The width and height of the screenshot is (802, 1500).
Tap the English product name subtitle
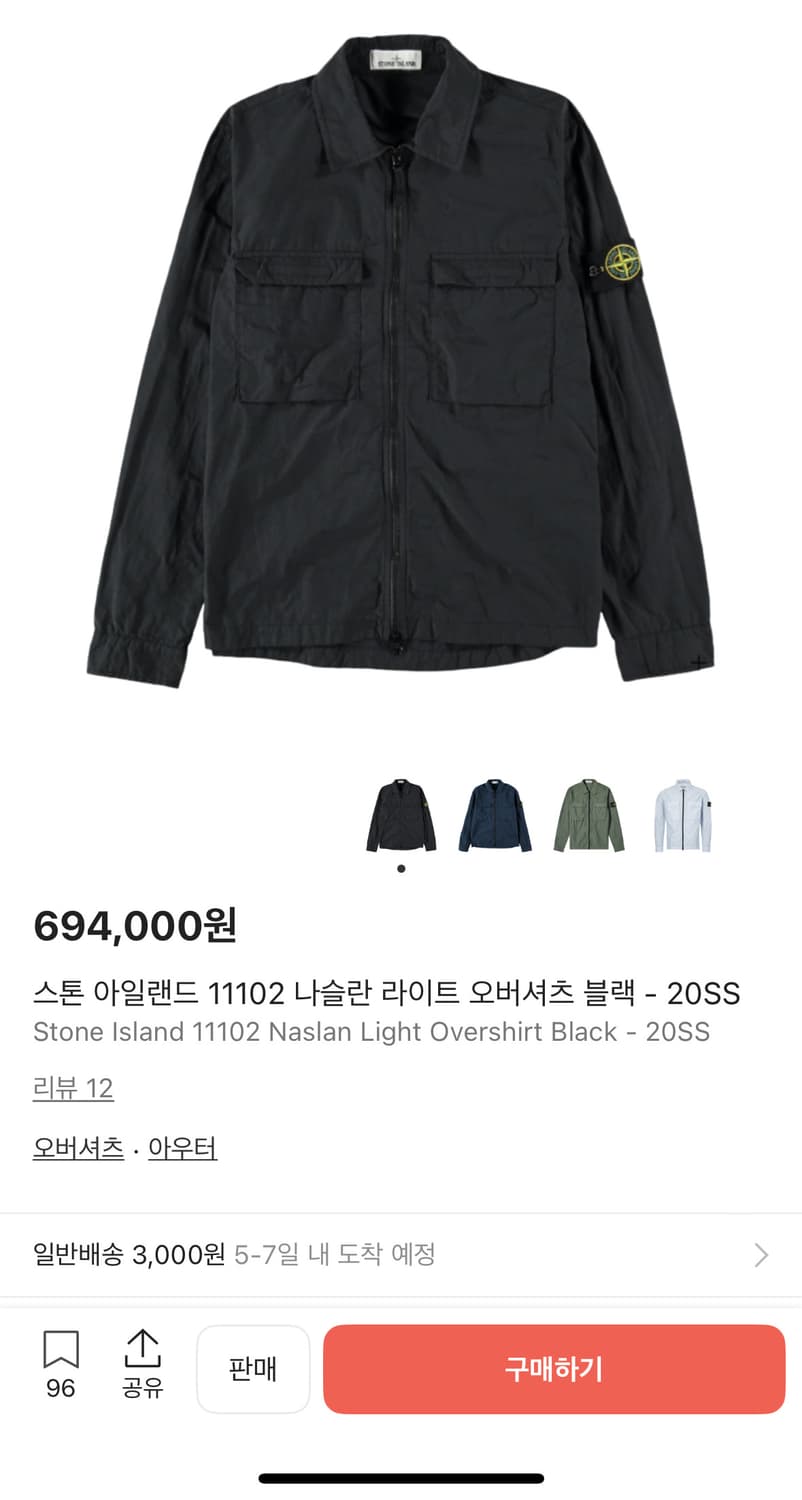tap(370, 1032)
